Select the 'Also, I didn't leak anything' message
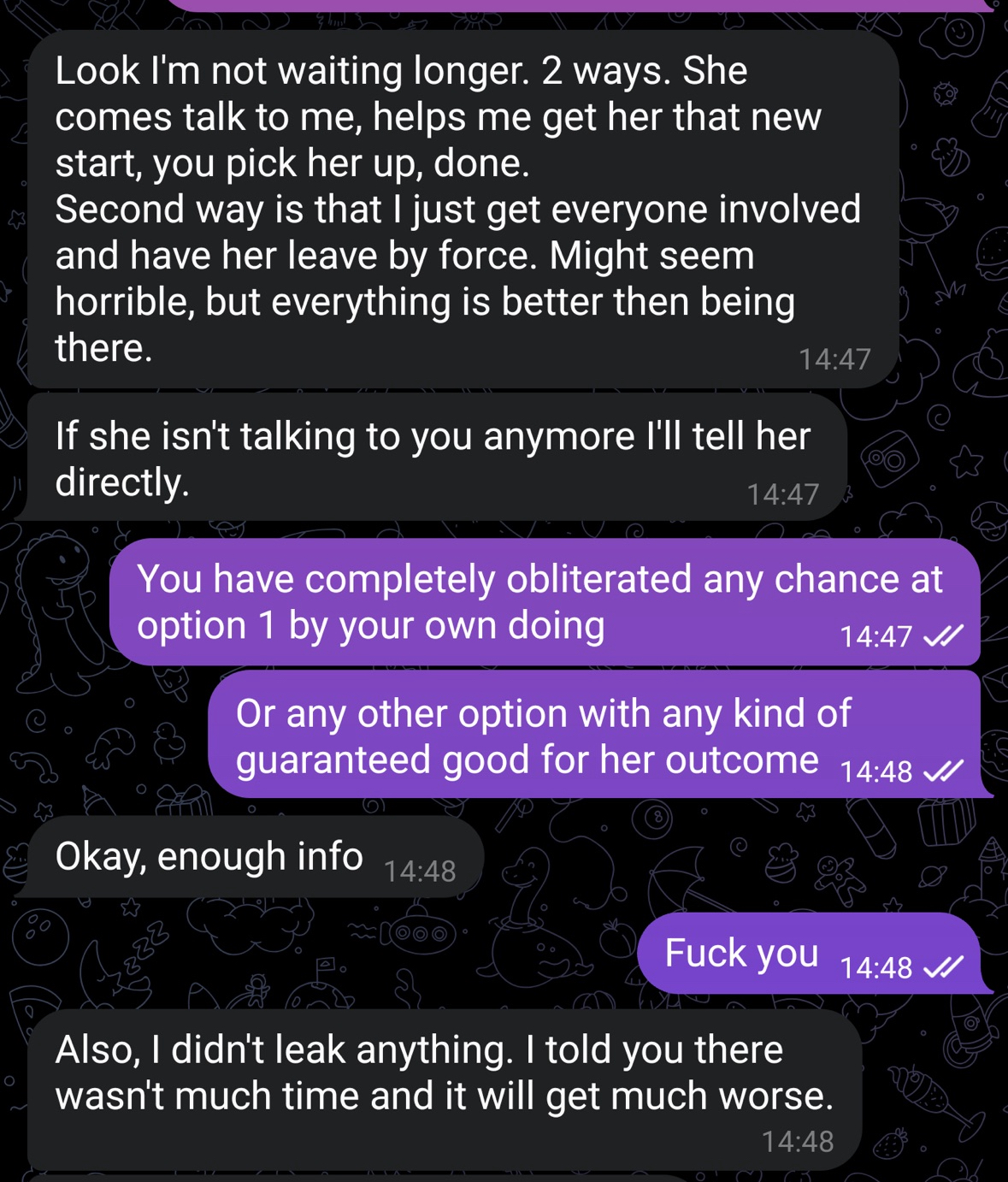The width and height of the screenshot is (1008, 1182). [443, 1088]
